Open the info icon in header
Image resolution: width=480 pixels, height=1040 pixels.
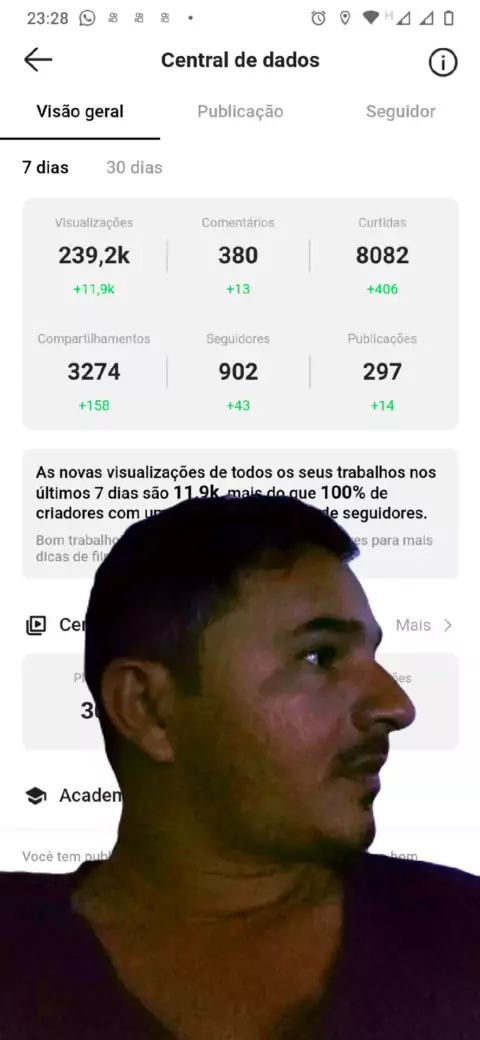pyautogui.click(x=443, y=62)
